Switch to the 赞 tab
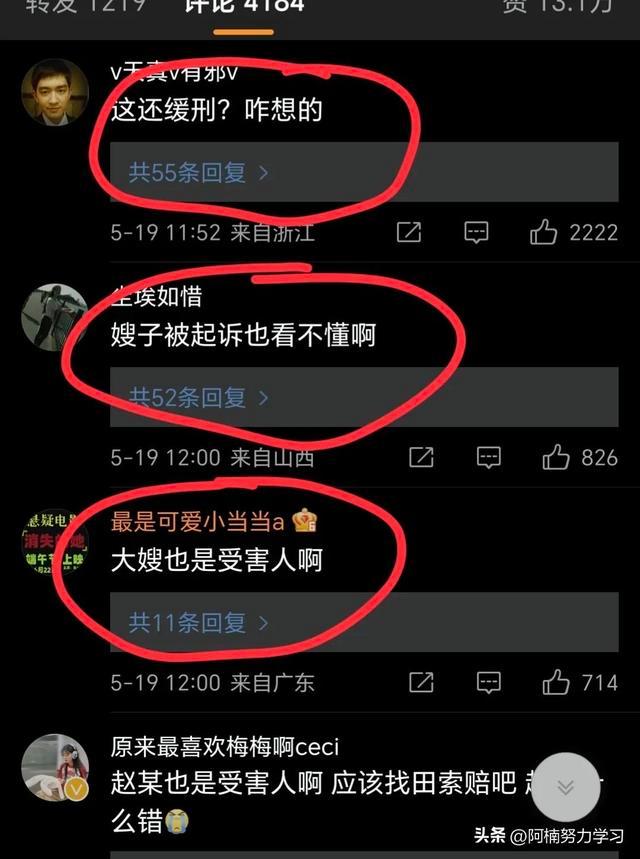 pyautogui.click(x=570, y=6)
